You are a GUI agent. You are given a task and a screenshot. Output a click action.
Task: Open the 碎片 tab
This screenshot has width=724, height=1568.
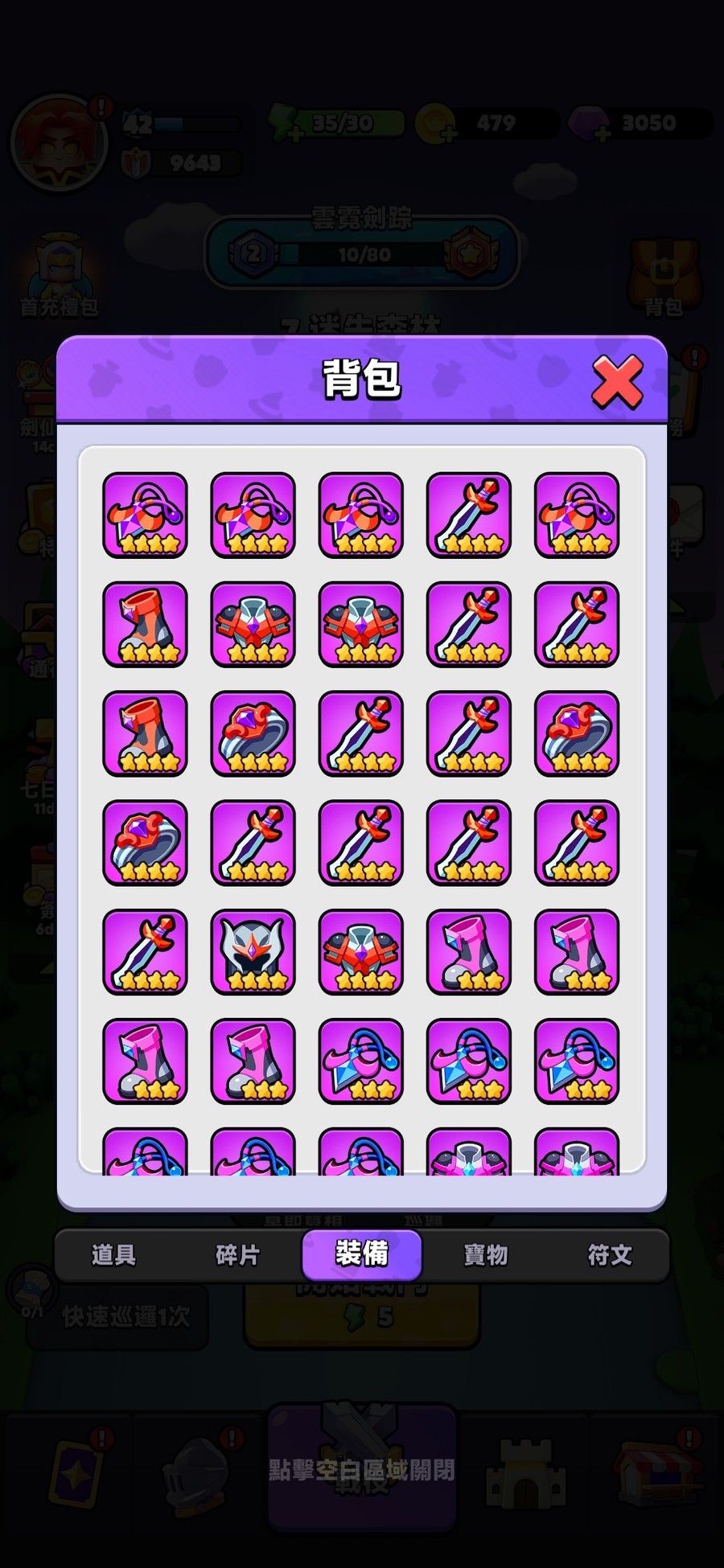click(x=238, y=1254)
